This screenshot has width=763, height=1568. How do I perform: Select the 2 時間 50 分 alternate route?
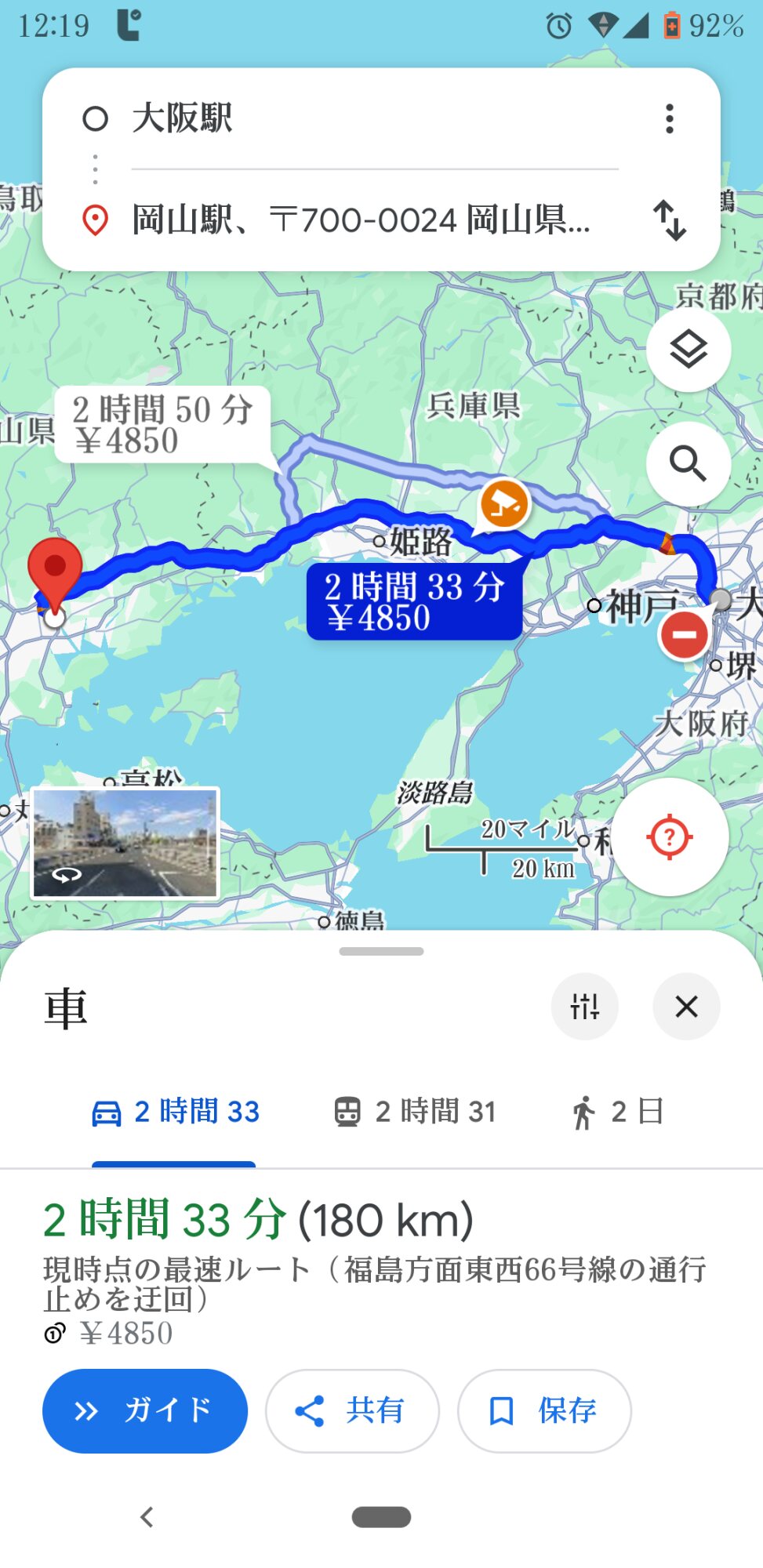[x=163, y=425]
